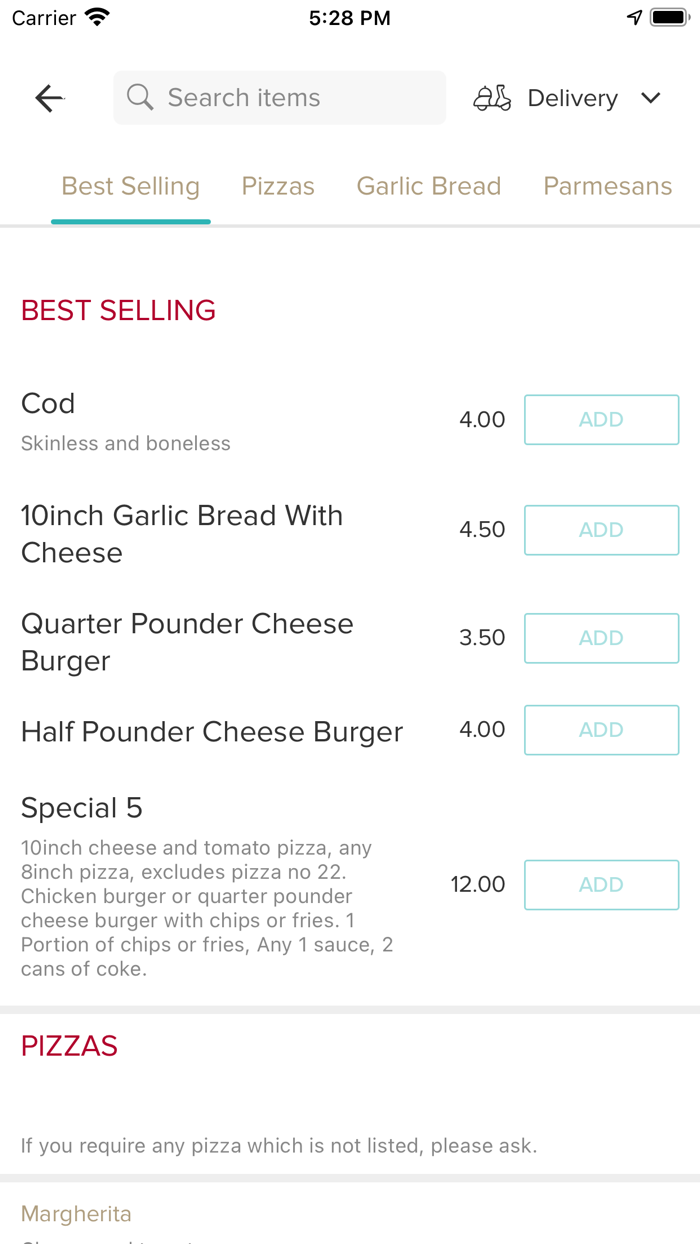Add Half Pounder Cheese Burger
700x1244 pixels.
(x=602, y=730)
